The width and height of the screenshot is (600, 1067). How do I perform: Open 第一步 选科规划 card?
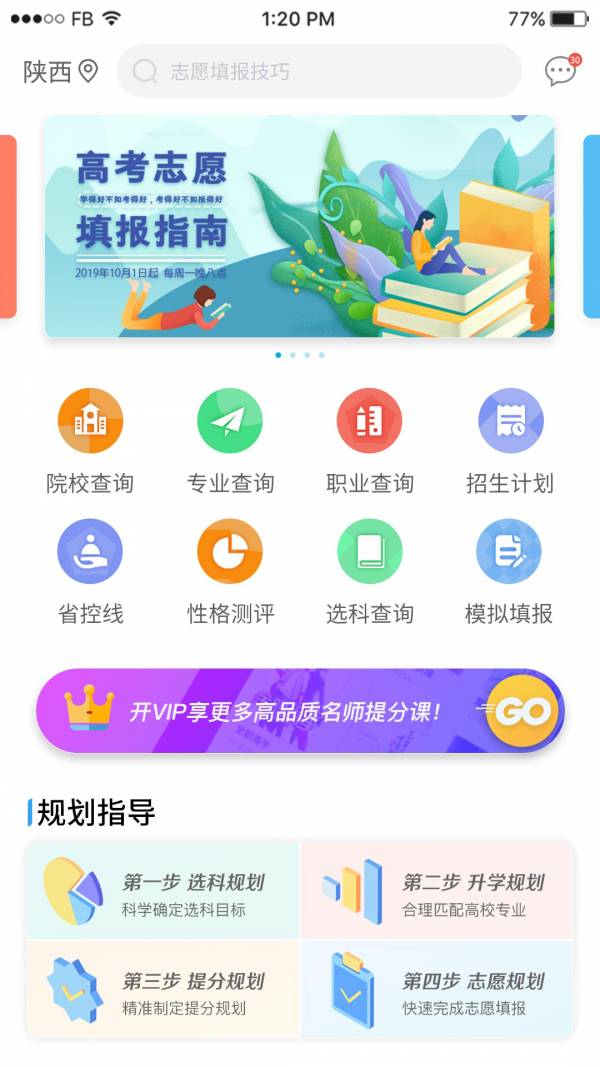click(163, 890)
